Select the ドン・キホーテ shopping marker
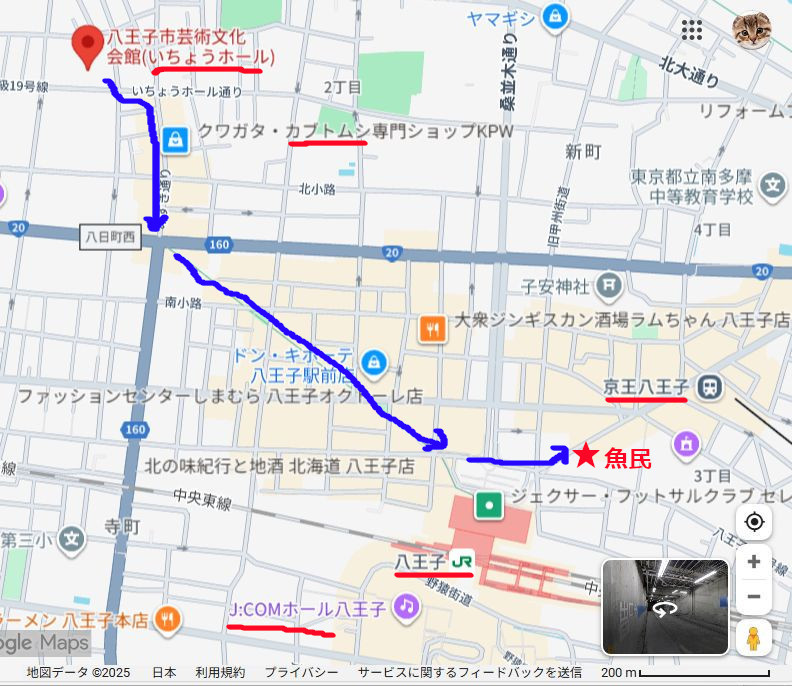 (x=374, y=360)
